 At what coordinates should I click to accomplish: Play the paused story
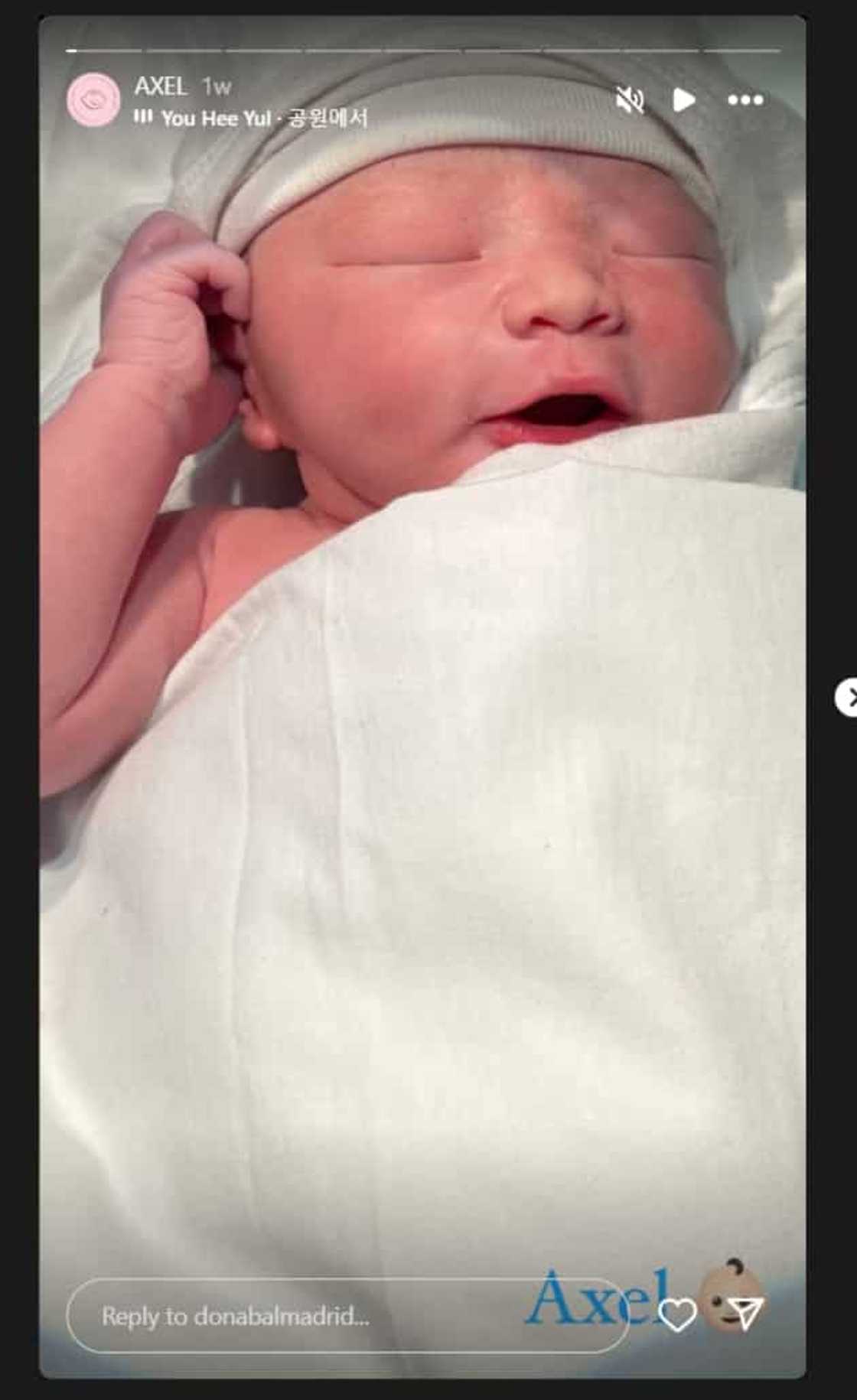click(x=683, y=99)
